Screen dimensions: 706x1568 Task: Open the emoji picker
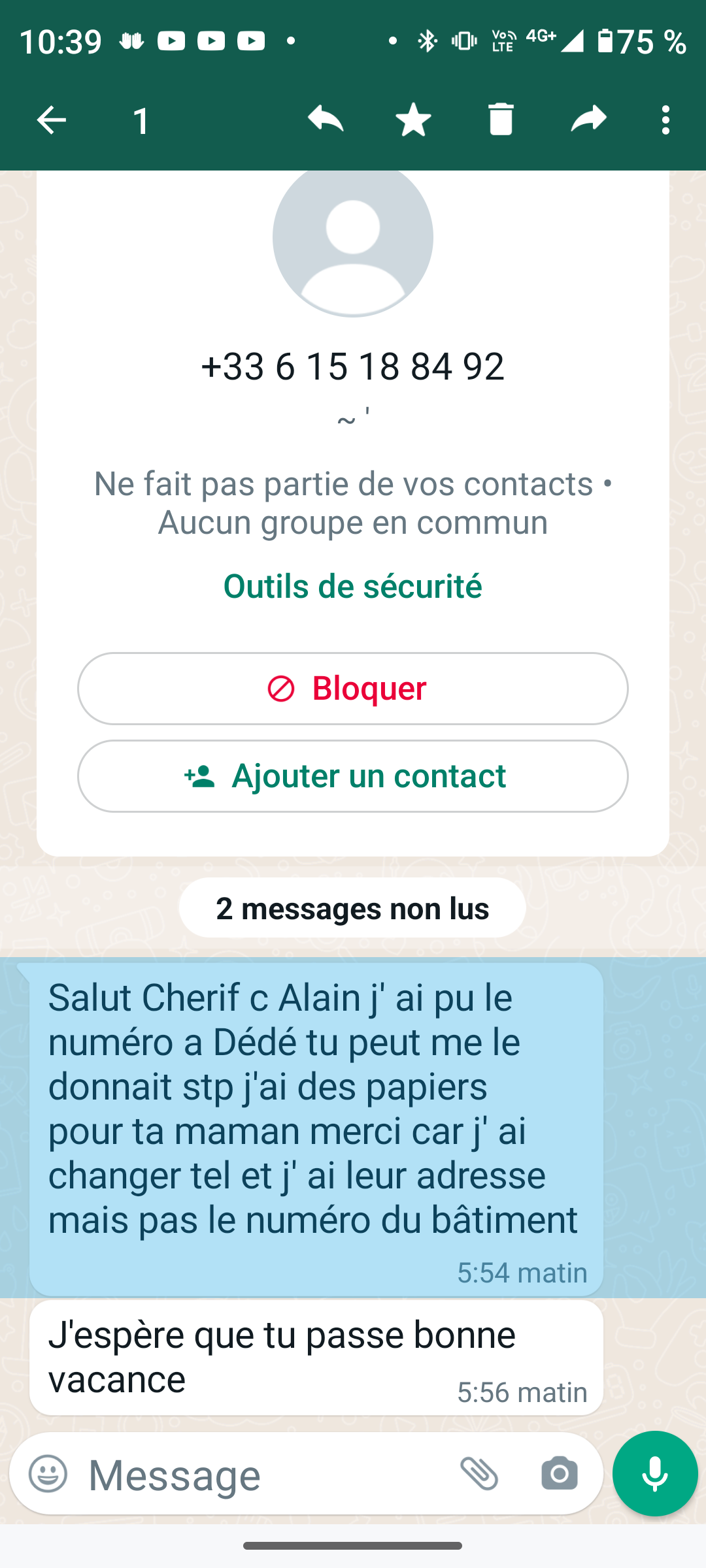point(48,1474)
